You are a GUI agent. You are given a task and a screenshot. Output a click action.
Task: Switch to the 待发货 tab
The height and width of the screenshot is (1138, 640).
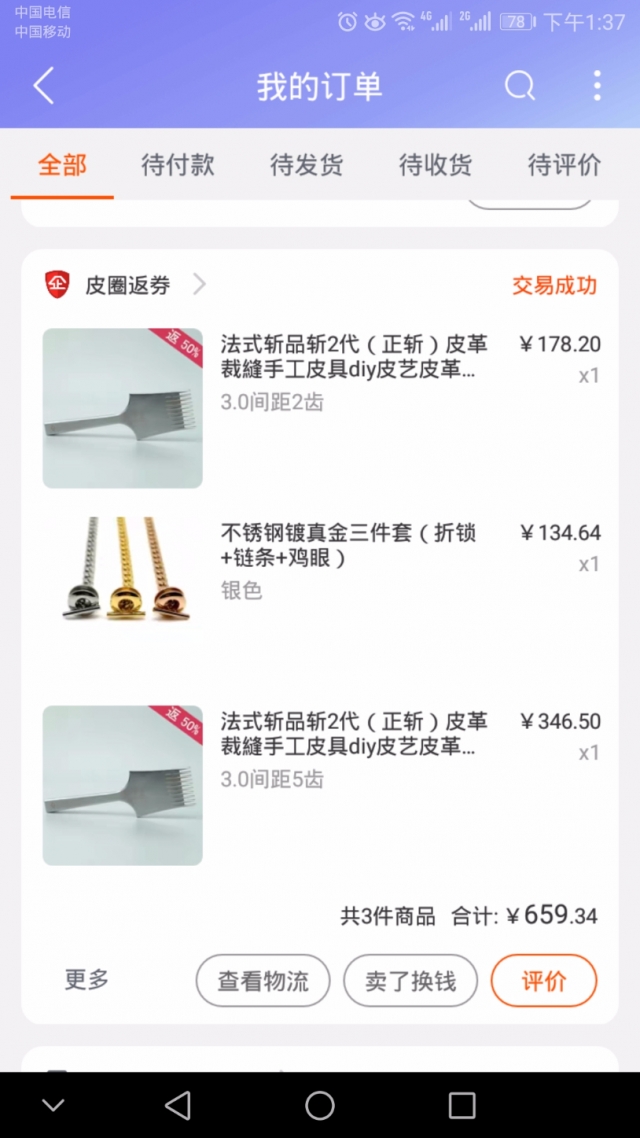pyautogui.click(x=307, y=165)
